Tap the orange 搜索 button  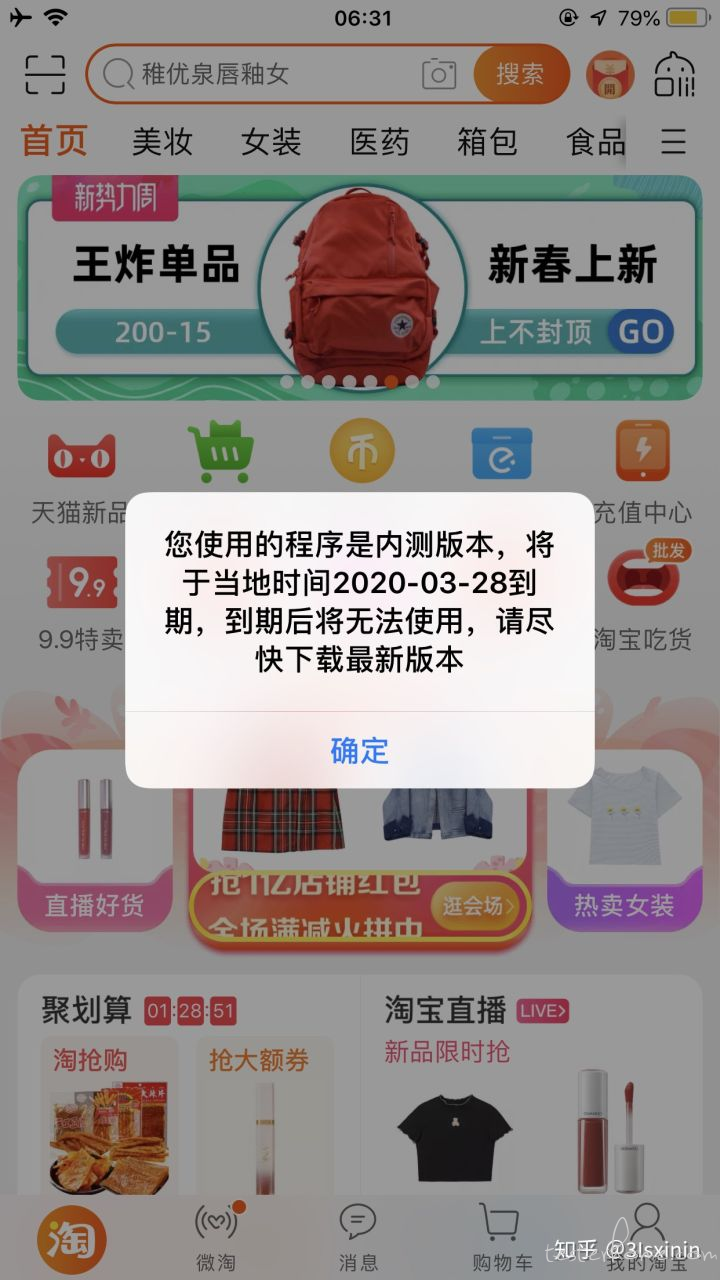[x=520, y=74]
